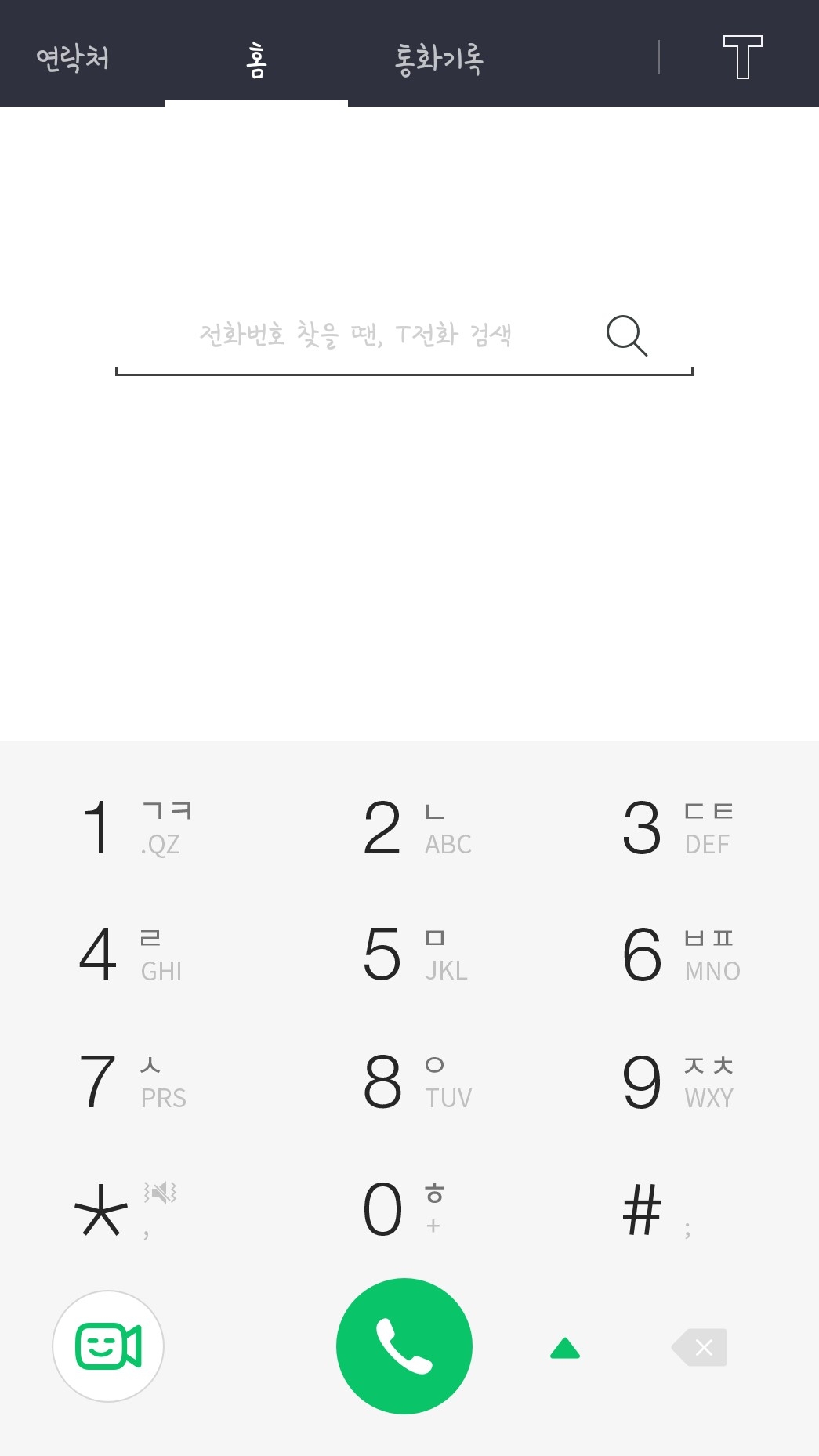Dial the digit 2

(x=415, y=828)
